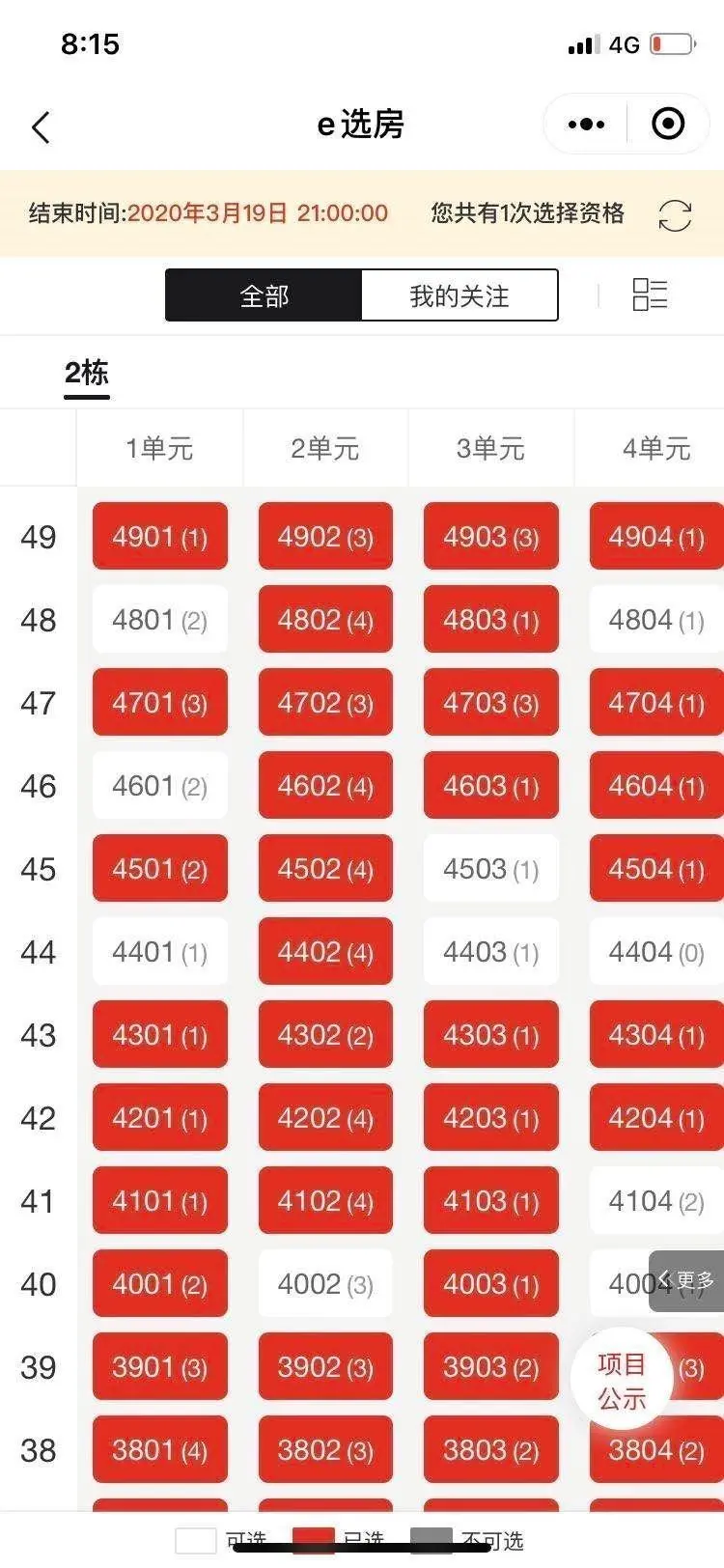Tap available room 4403
Screen dimensions: 724x1568
pos(491,952)
